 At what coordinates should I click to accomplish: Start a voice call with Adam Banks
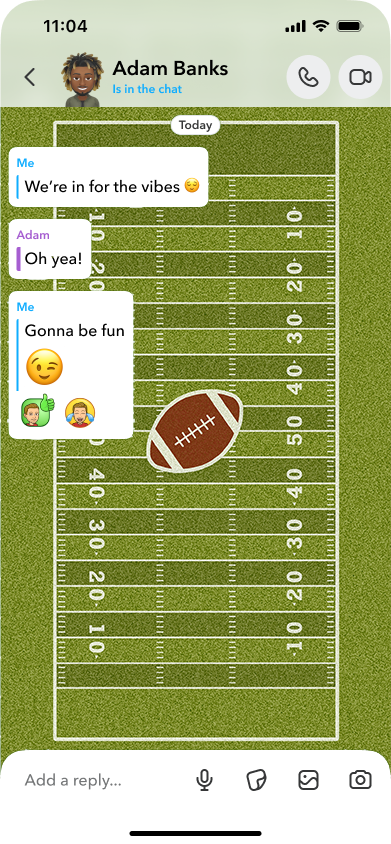[308, 77]
